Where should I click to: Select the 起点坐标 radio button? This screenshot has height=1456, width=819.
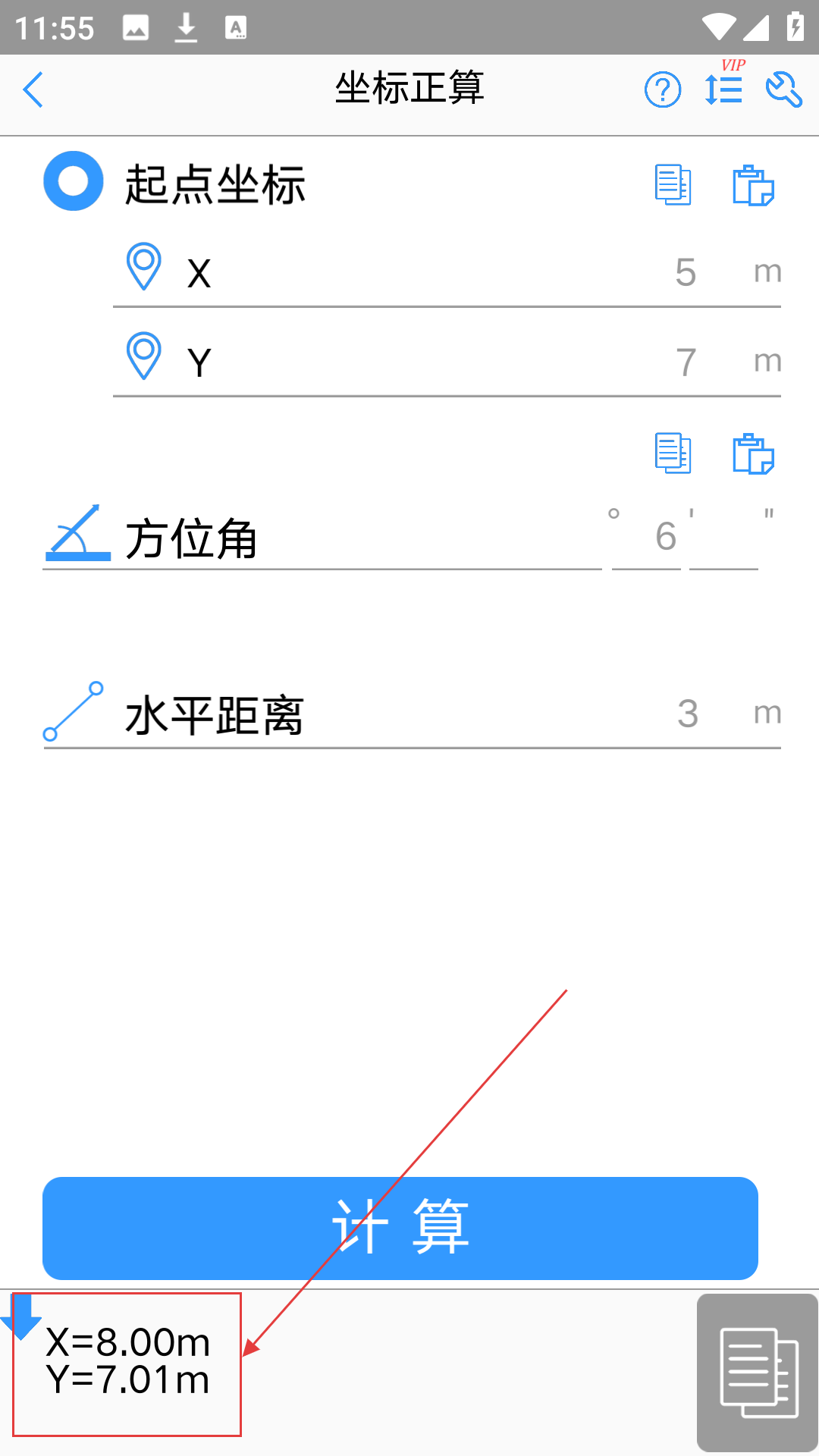coord(74,181)
